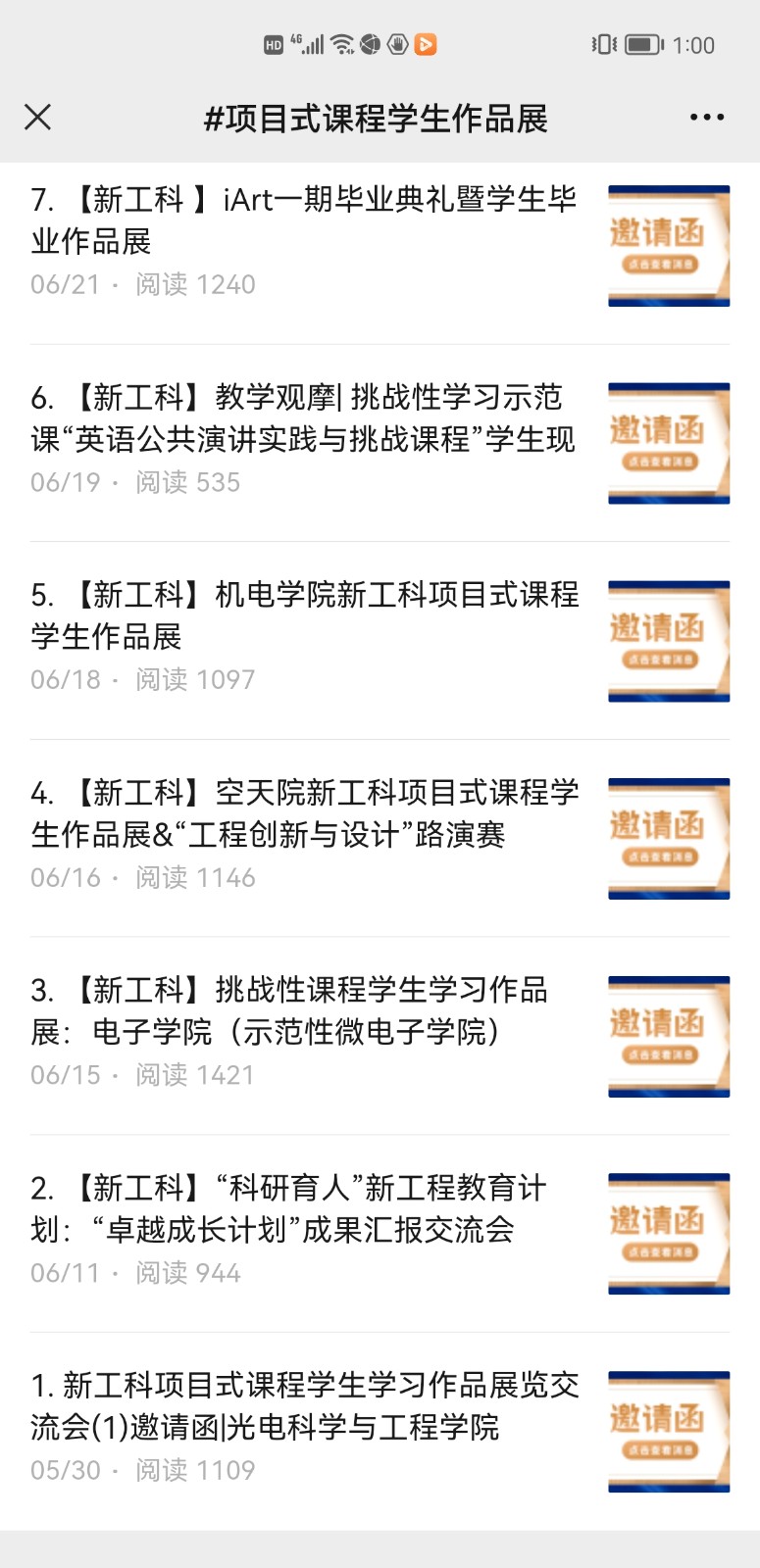The height and width of the screenshot is (1568, 760).
Task: Open article 3 about 电子学院 作品展
Action: 304,1010
